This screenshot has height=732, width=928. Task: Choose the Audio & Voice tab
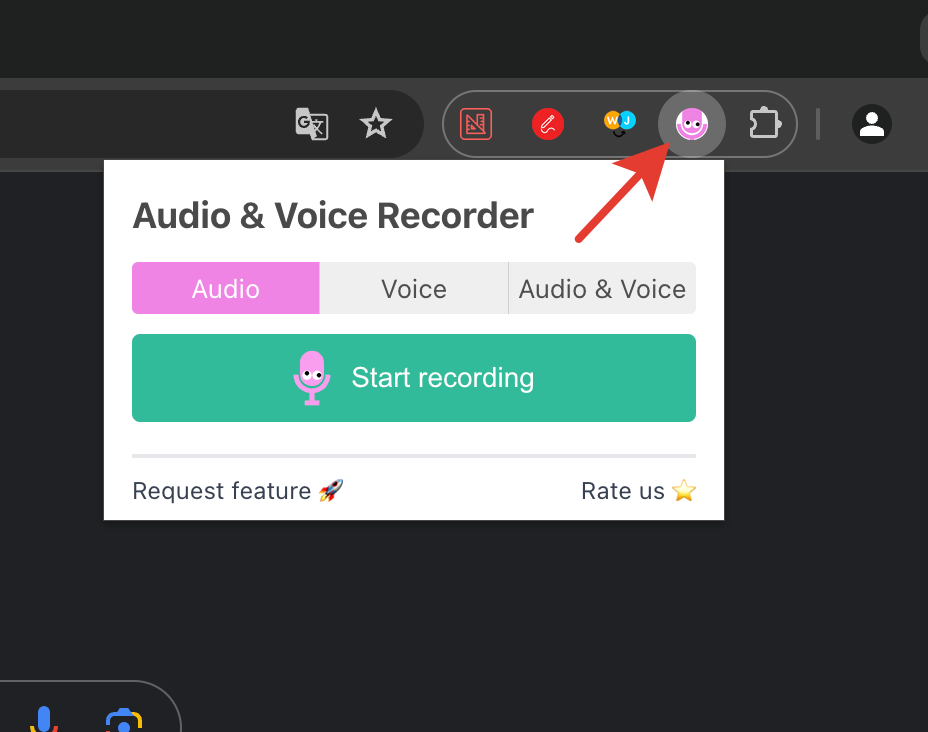(x=602, y=289)
